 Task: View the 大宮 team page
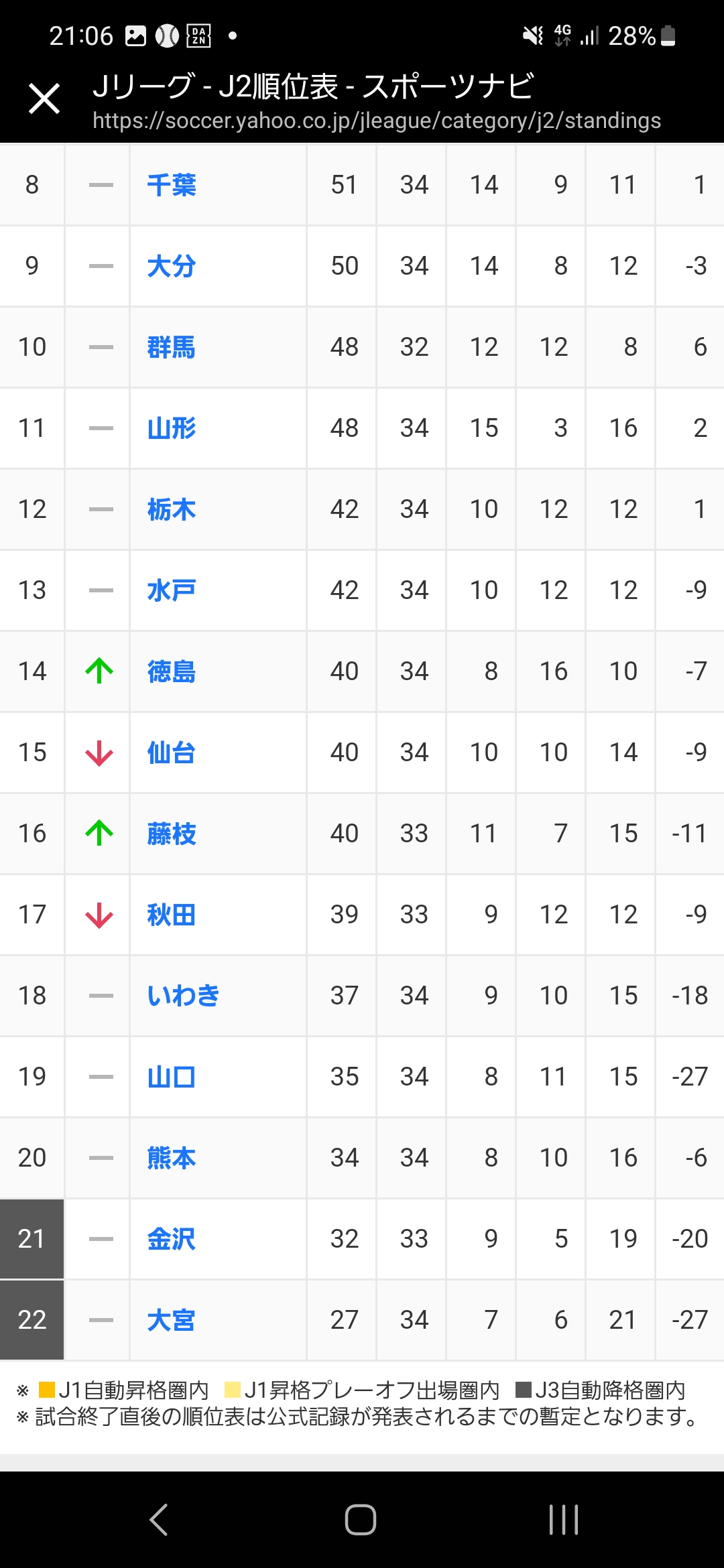tap(172, 1320)
